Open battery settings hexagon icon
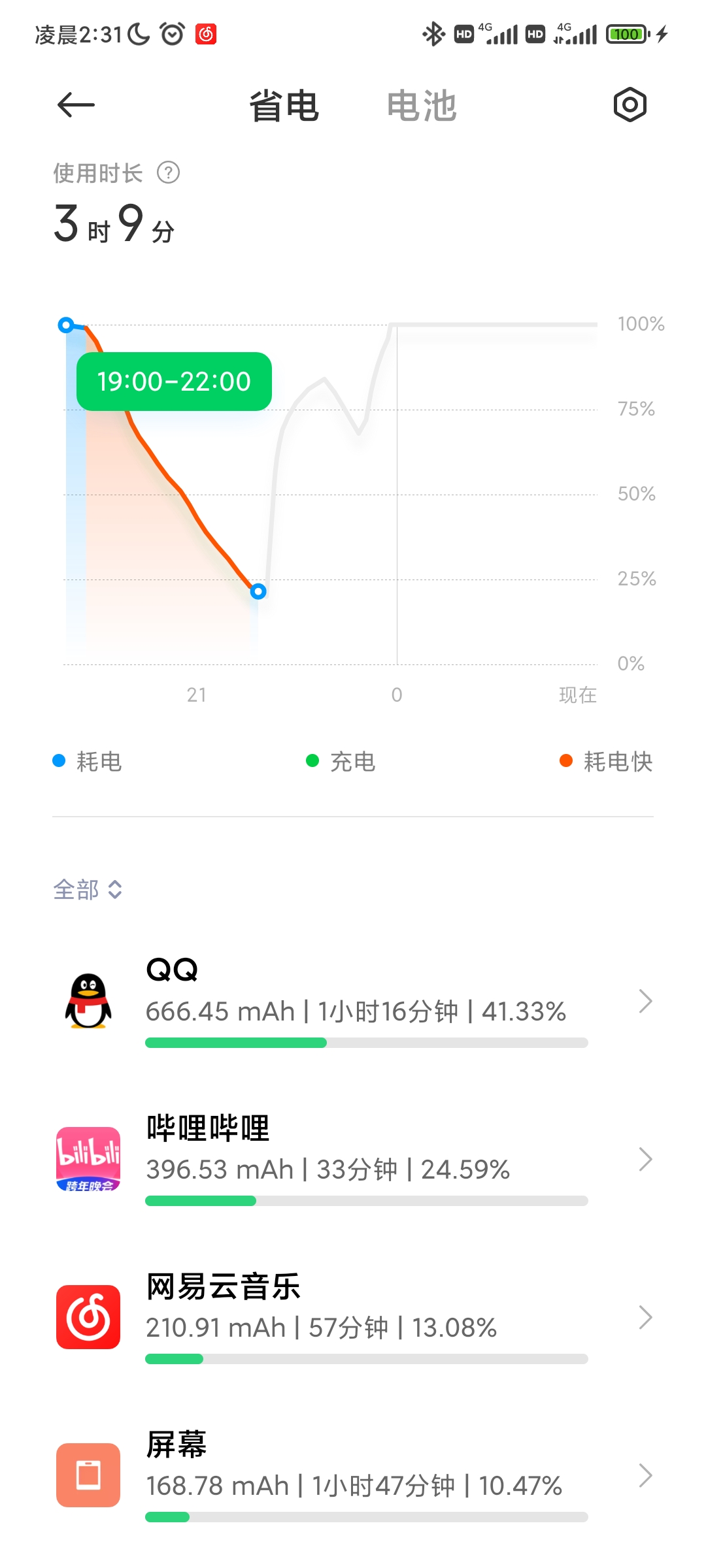The image size is (706, 1568). (x=630, y=105)
